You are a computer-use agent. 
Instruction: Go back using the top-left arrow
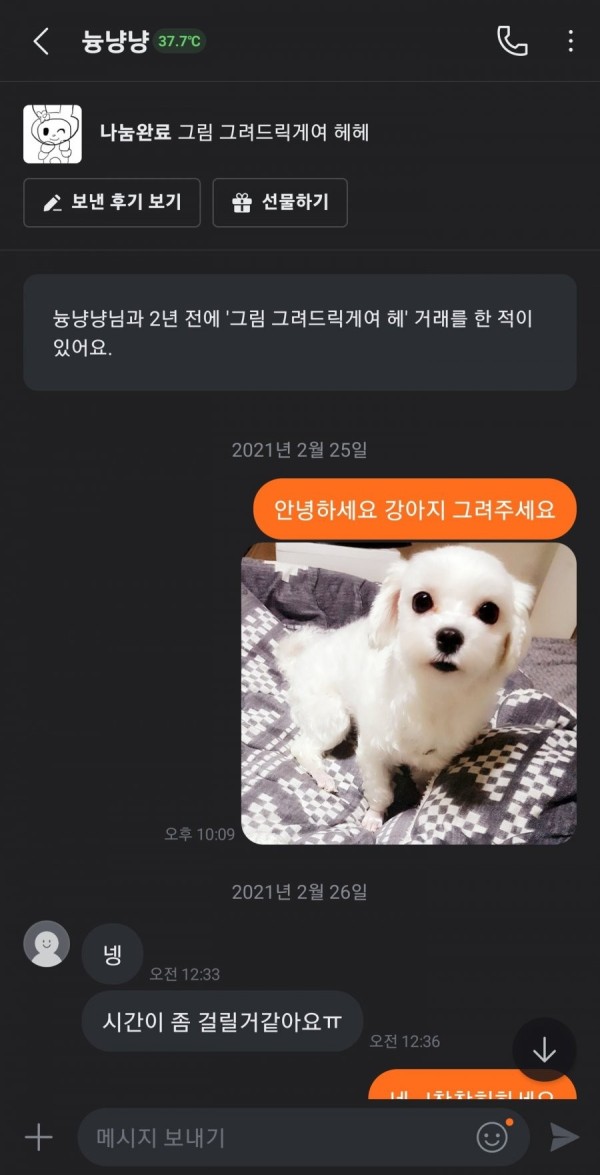click(x=41, y=41)
